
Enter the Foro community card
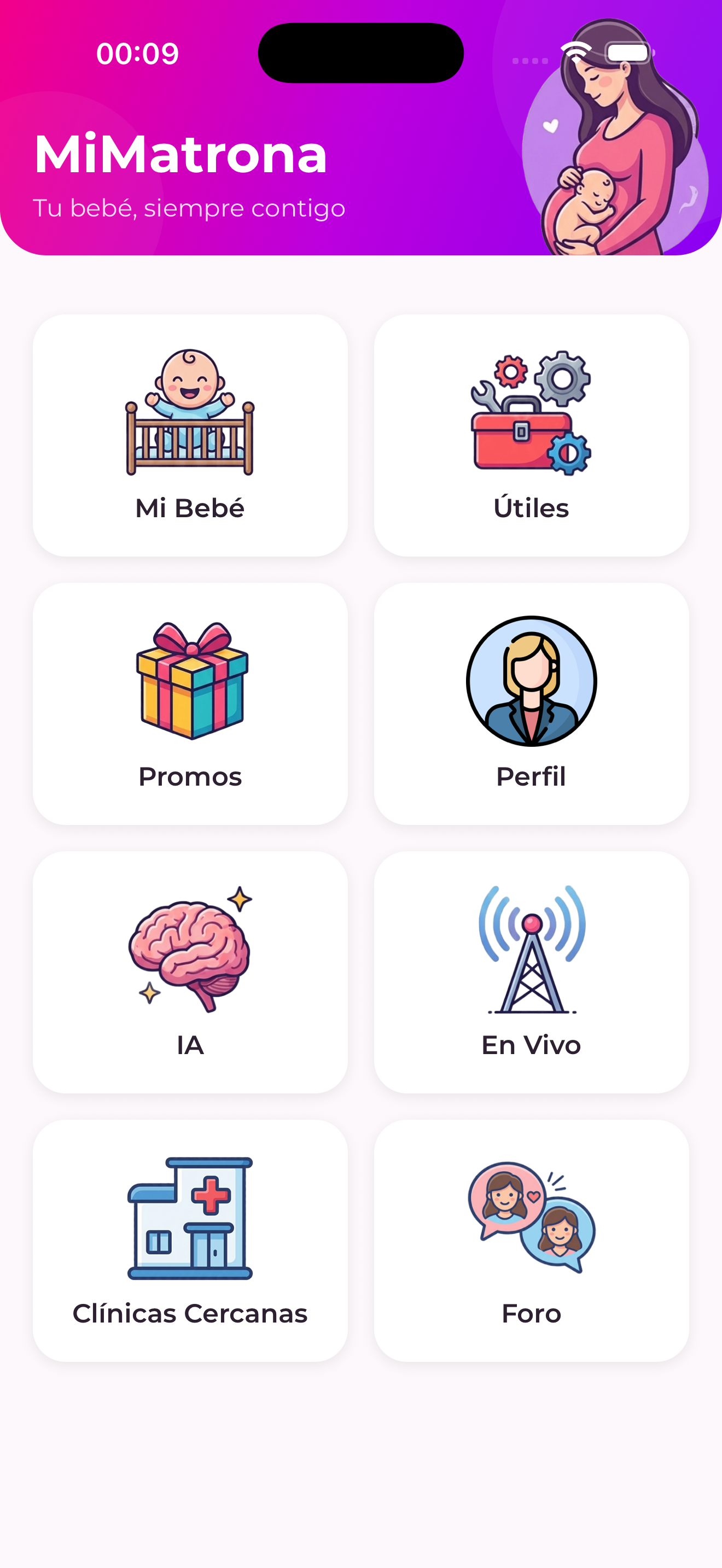531,1241
